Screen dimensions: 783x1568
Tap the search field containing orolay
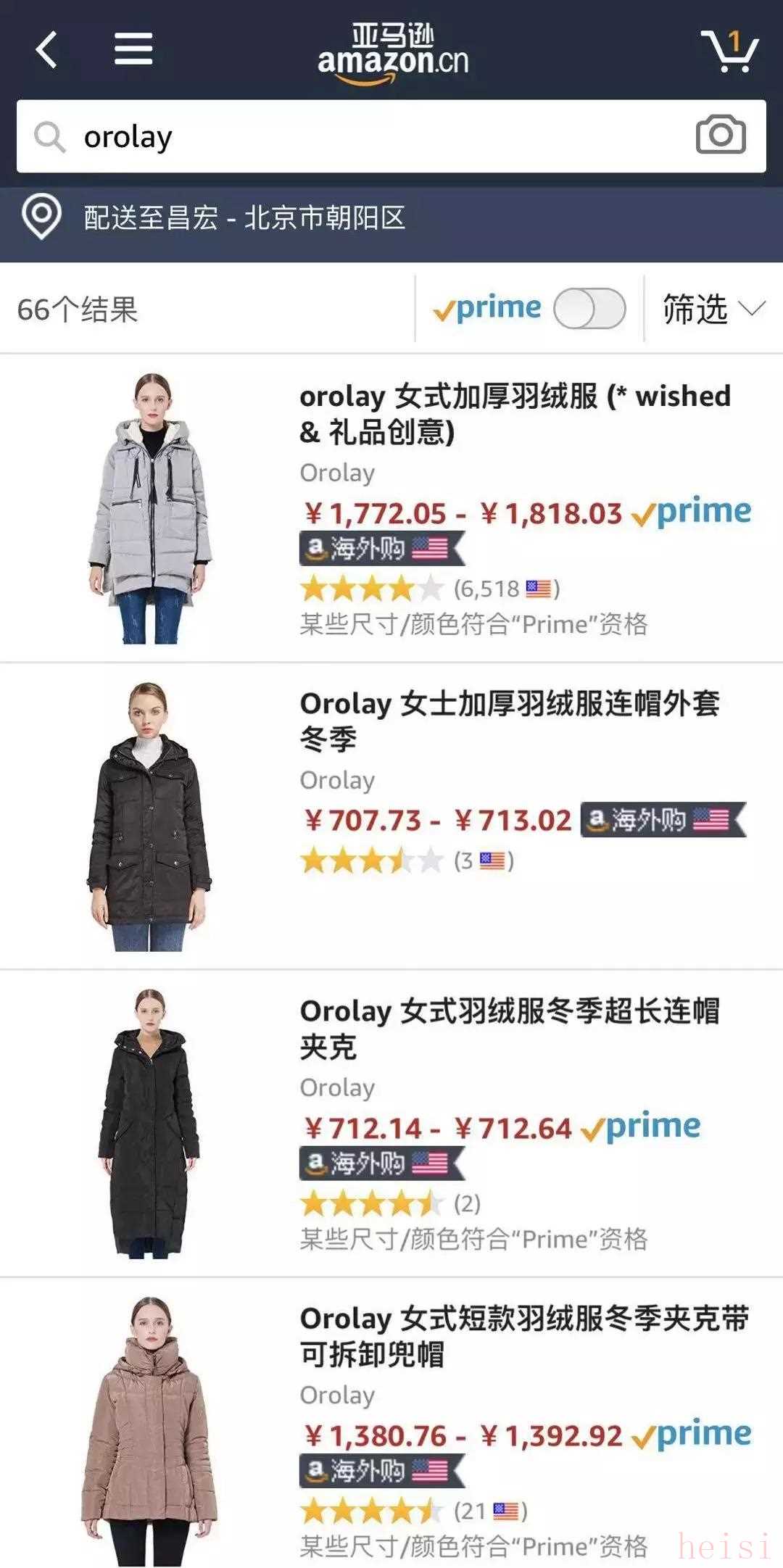[362, 136]
